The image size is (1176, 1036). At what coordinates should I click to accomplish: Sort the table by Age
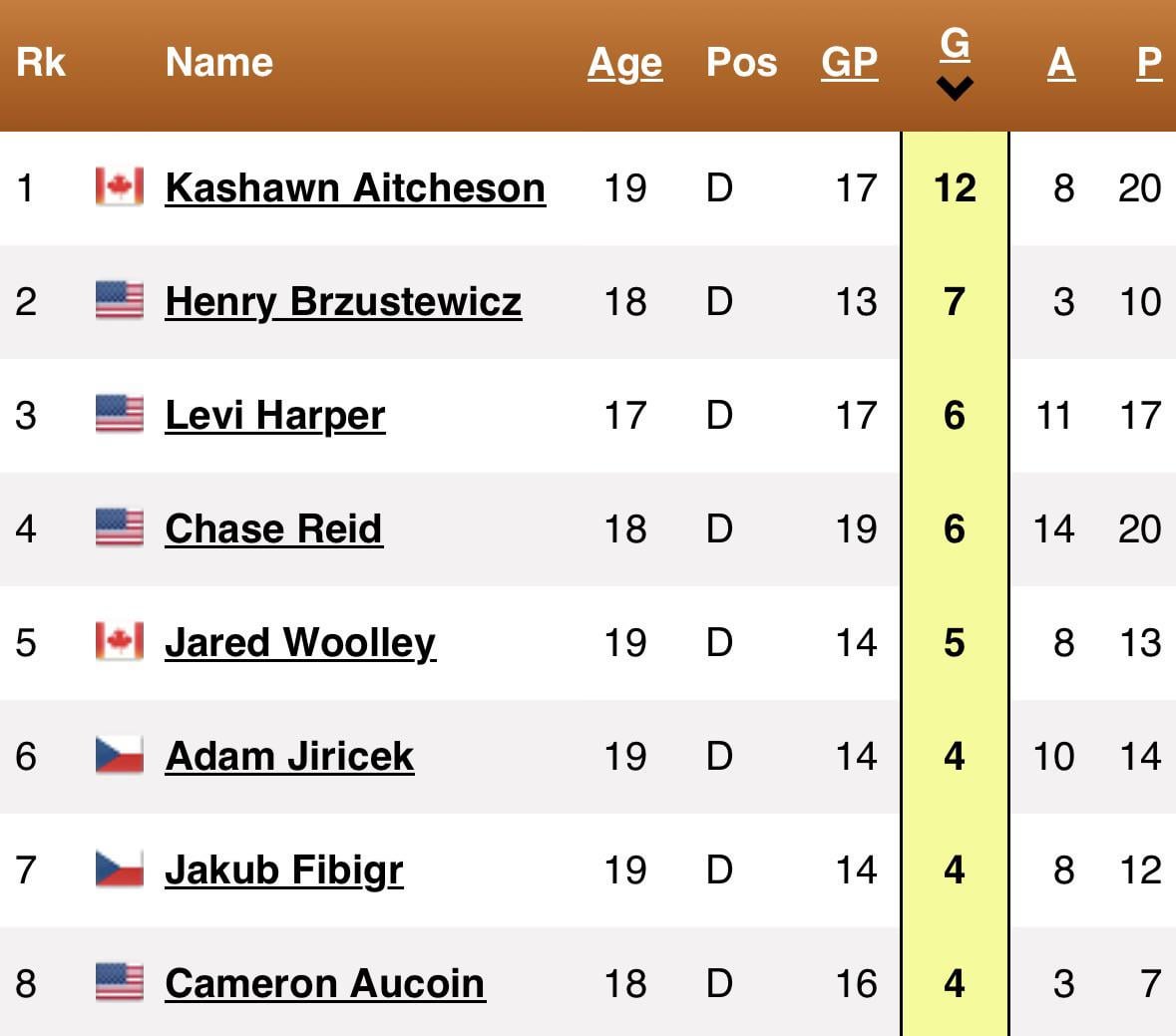coord(624,63)
